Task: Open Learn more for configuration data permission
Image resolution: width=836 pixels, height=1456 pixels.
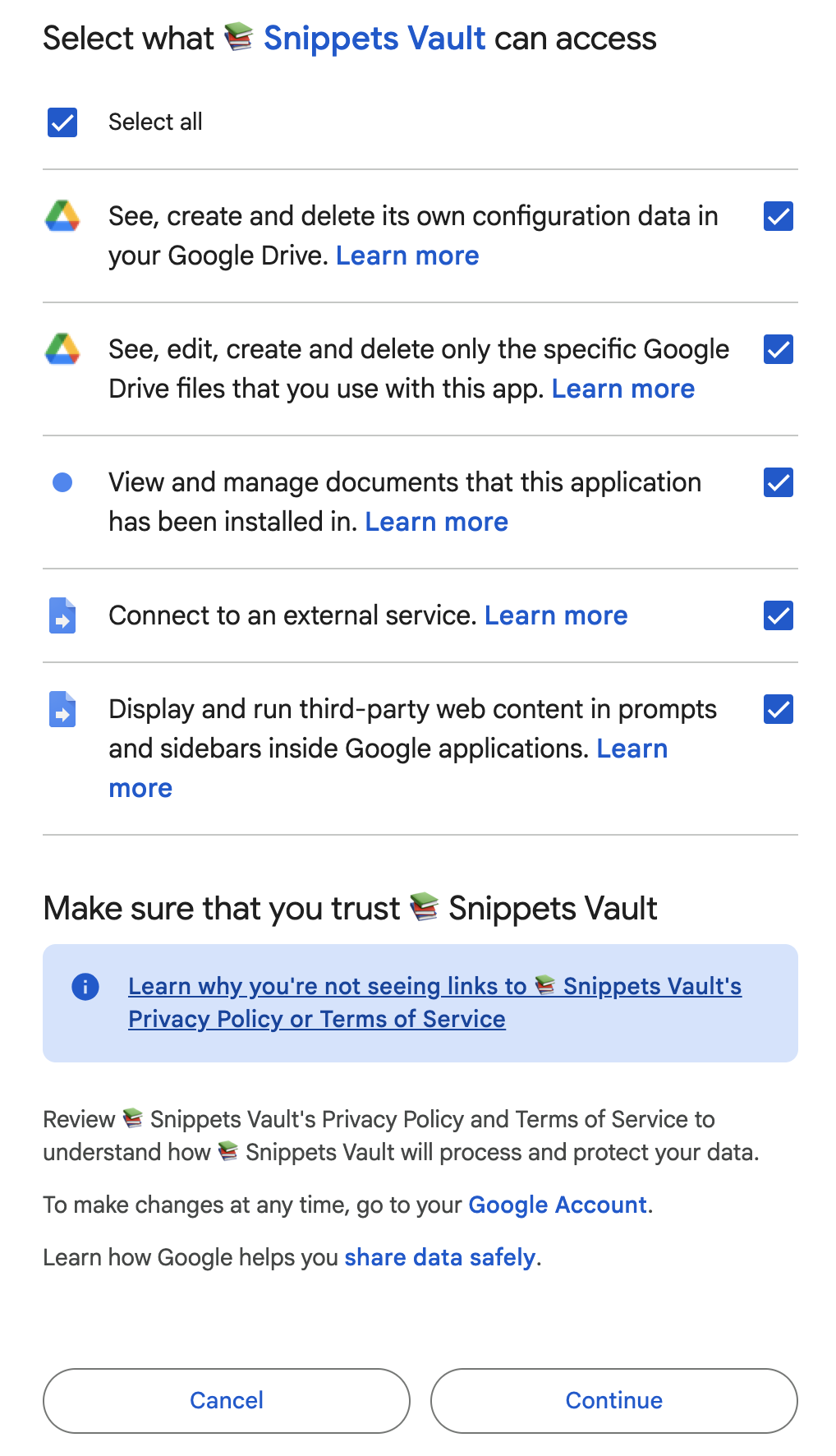Action: coord(407,256)
